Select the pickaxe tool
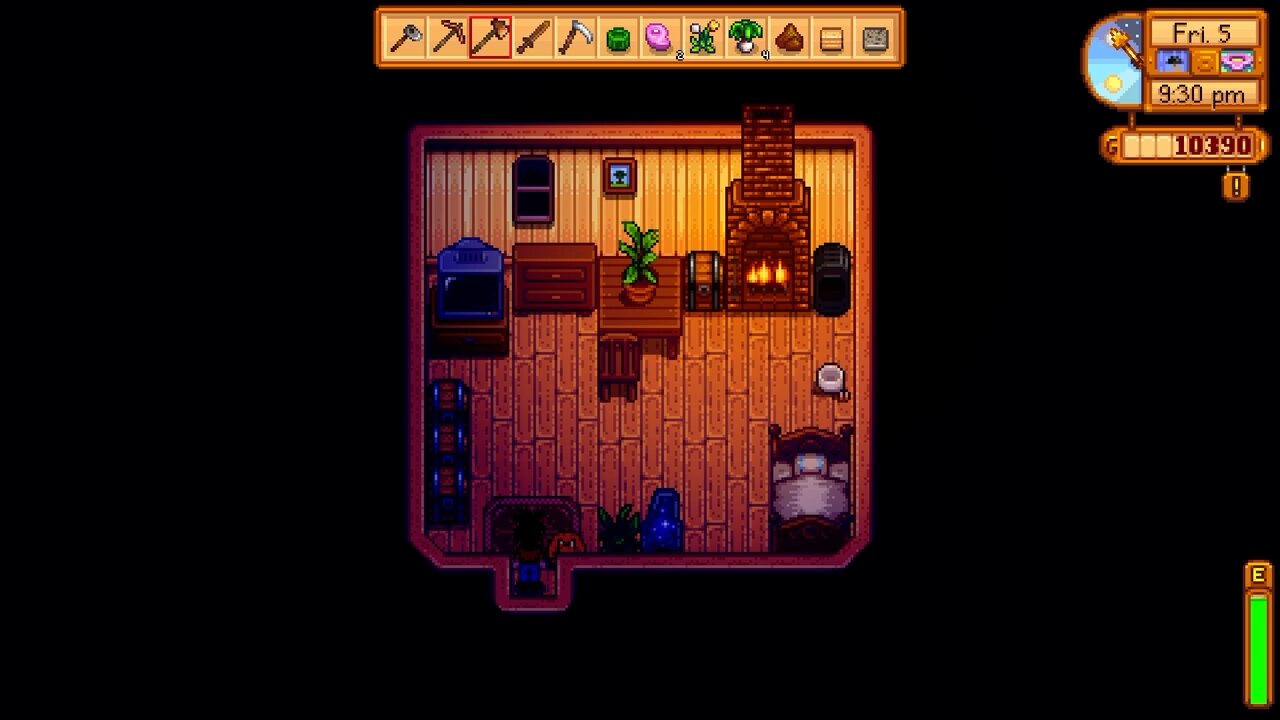1280x720 pixels. [x=448, y=39]
